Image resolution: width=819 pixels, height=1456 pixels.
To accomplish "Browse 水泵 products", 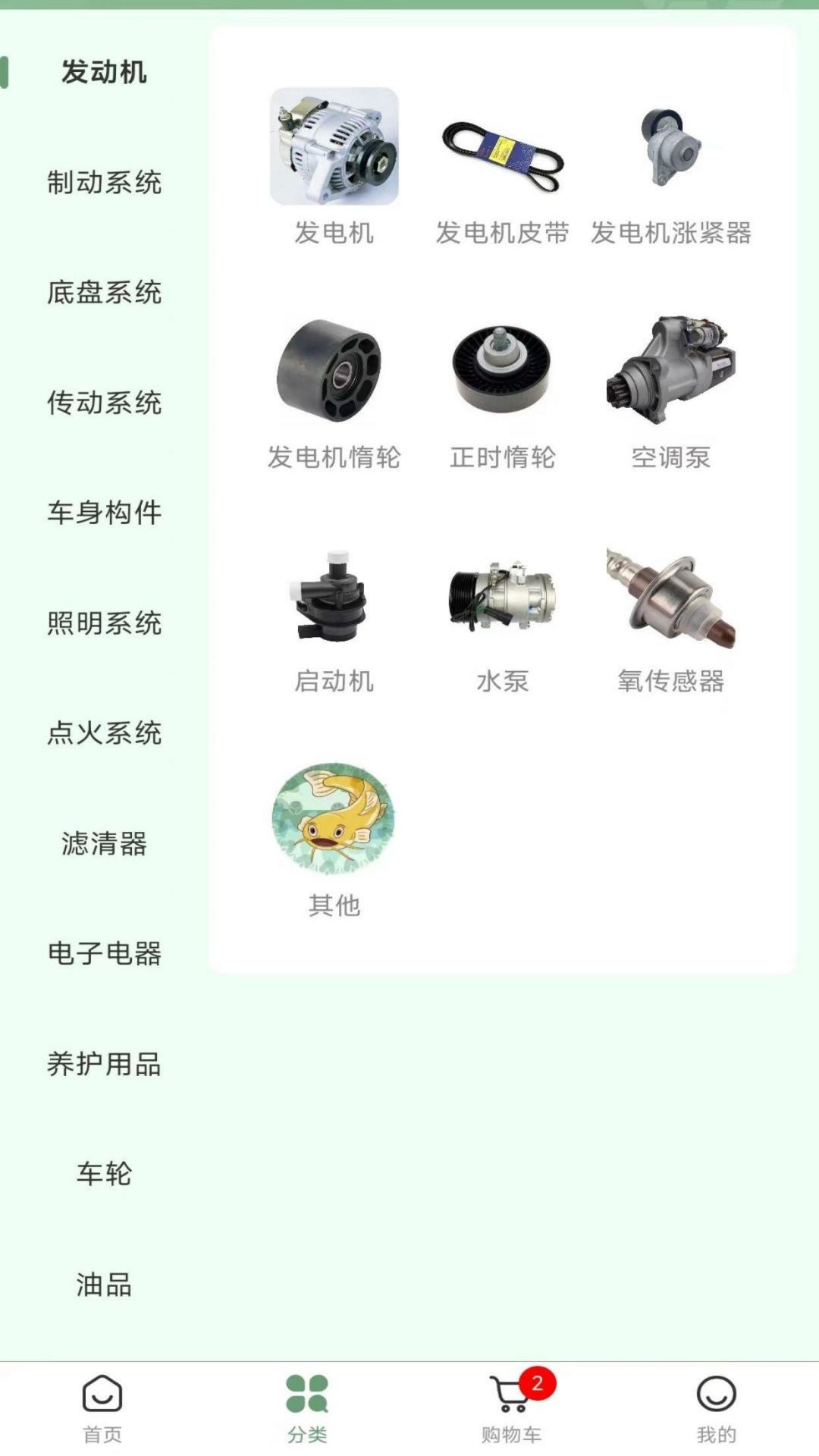I will pyautogui.click(x=502, y=617).
